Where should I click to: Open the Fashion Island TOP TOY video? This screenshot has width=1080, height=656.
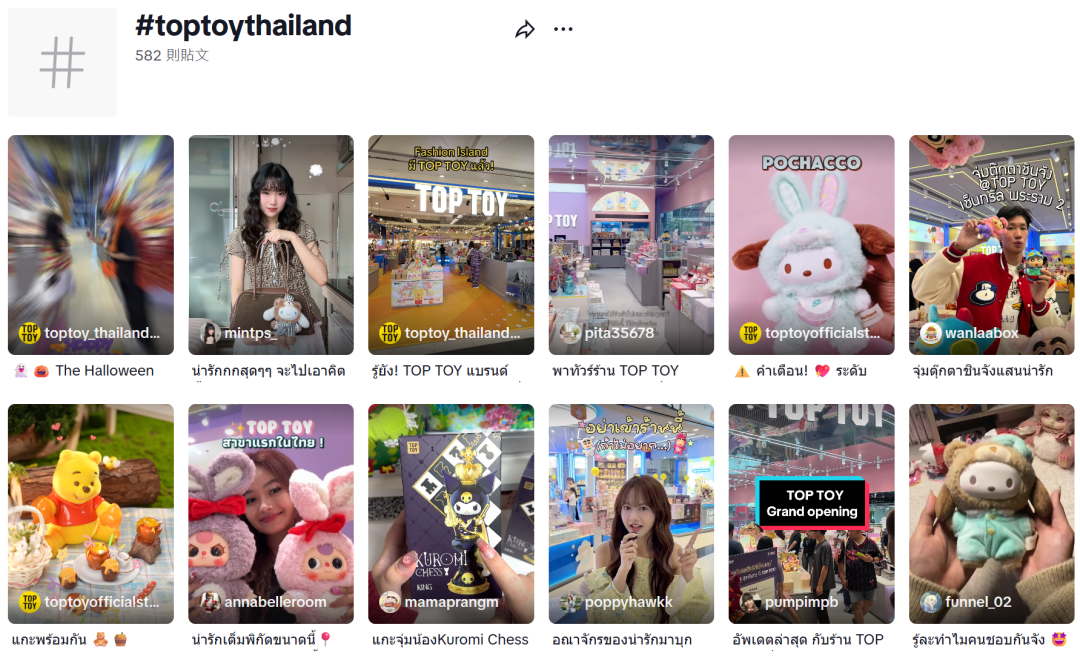point(451,244)
